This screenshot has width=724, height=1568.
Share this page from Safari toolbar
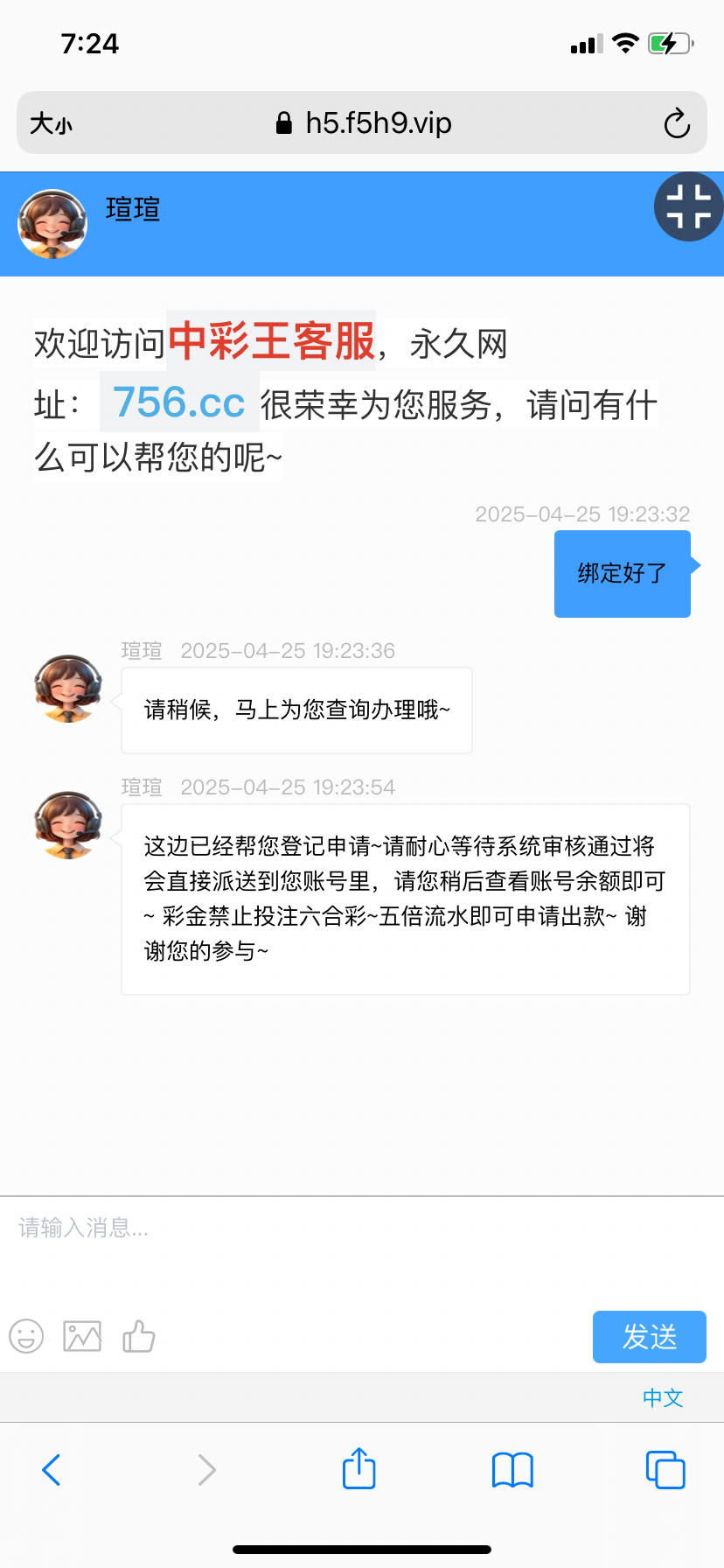359,1469
